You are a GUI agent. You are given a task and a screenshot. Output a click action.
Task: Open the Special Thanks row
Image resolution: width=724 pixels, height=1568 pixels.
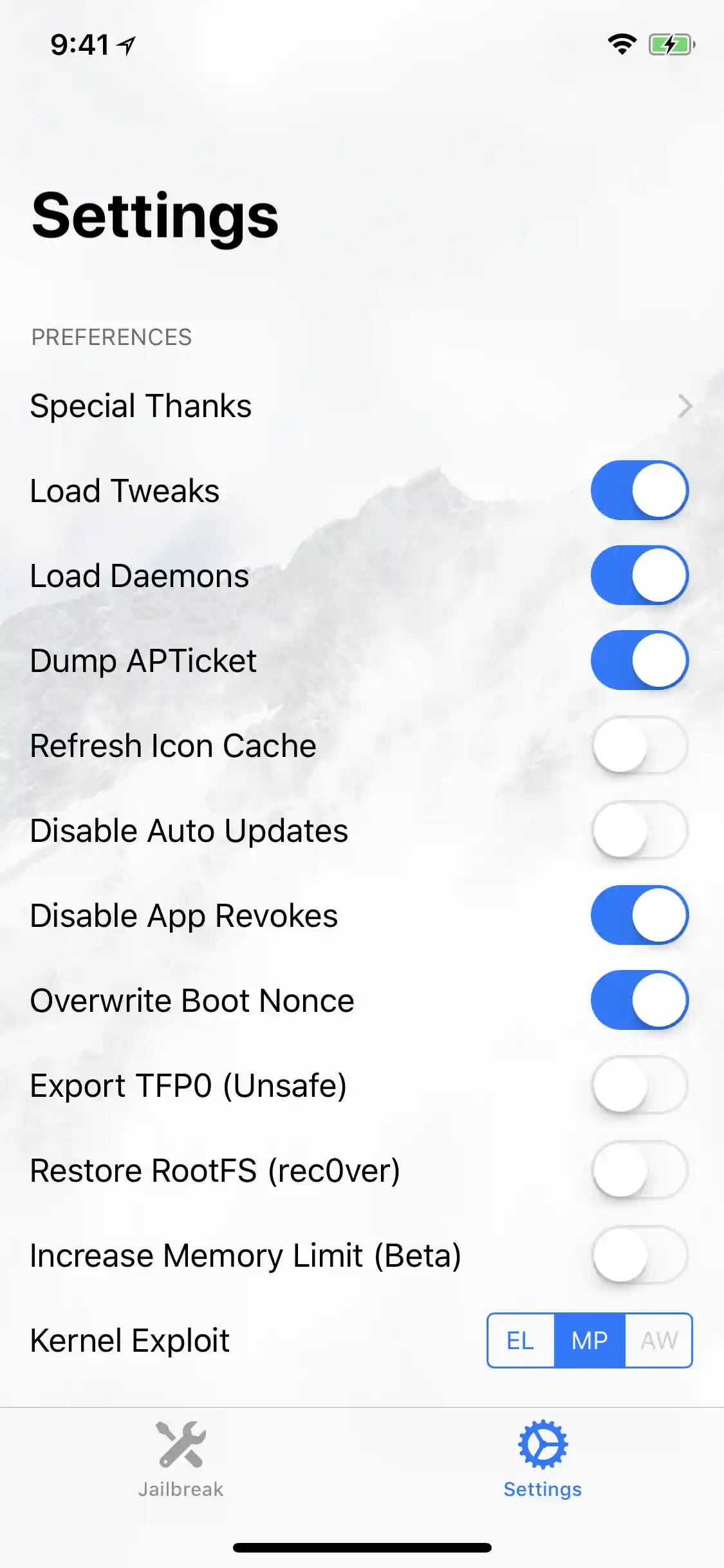(360, 406)
